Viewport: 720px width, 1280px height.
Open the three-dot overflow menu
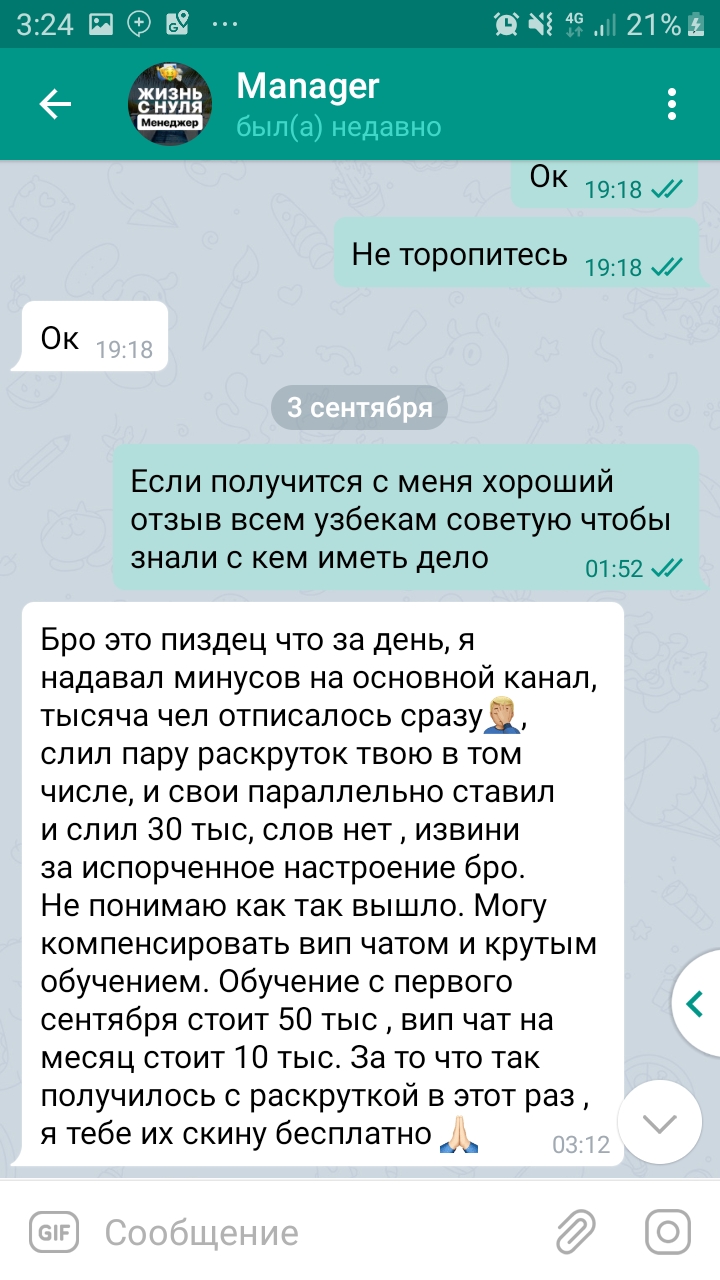point(672,105)
